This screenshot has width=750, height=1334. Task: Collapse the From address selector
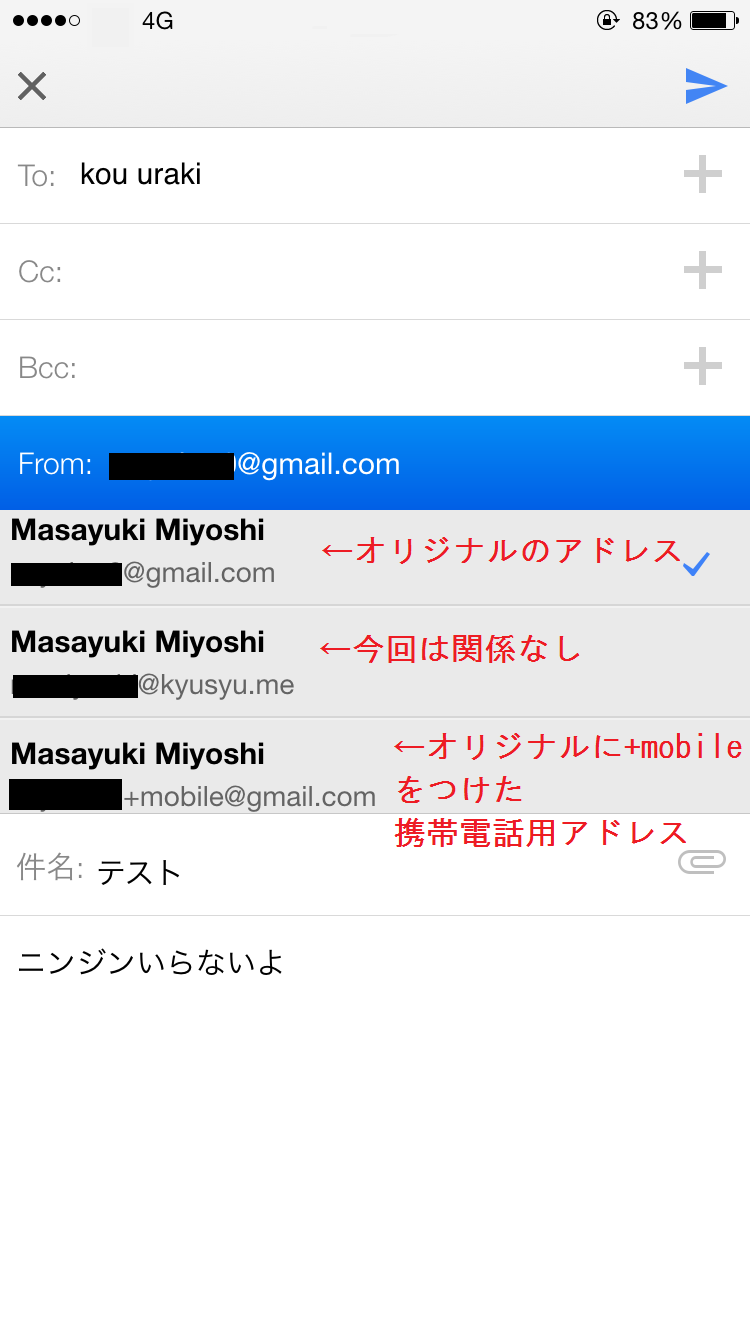click(375, 463)
